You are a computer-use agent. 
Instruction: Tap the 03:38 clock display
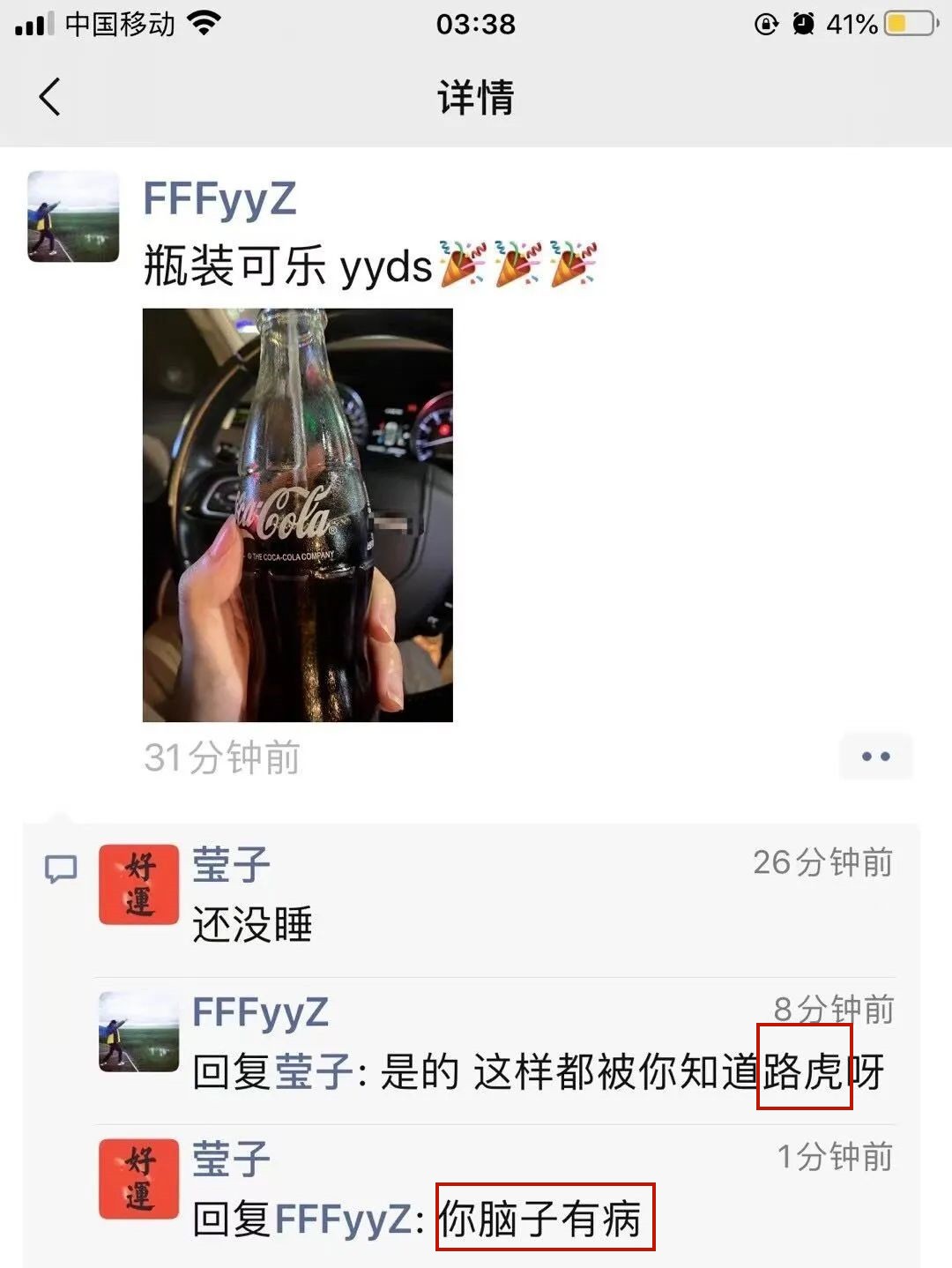[476, 25]
